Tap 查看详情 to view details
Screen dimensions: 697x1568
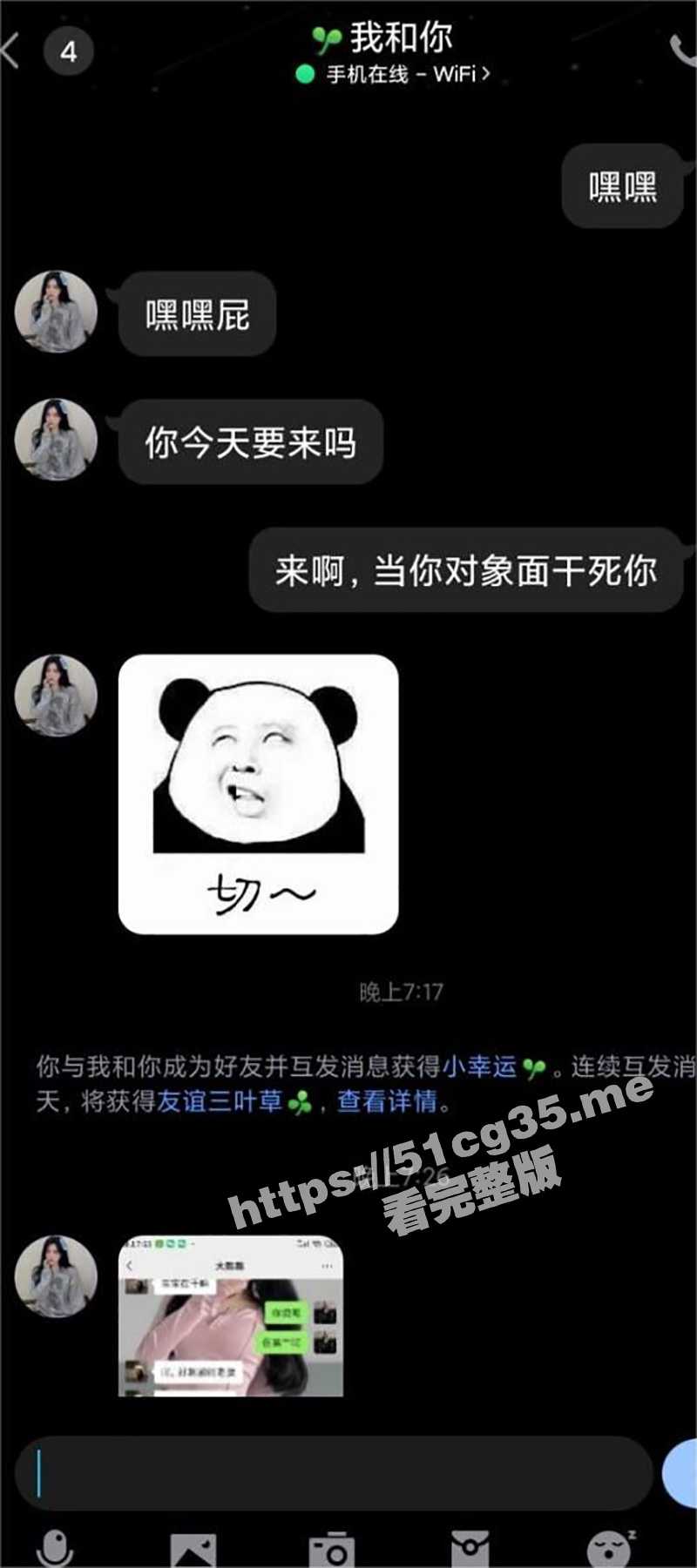tap(387, 1101)
